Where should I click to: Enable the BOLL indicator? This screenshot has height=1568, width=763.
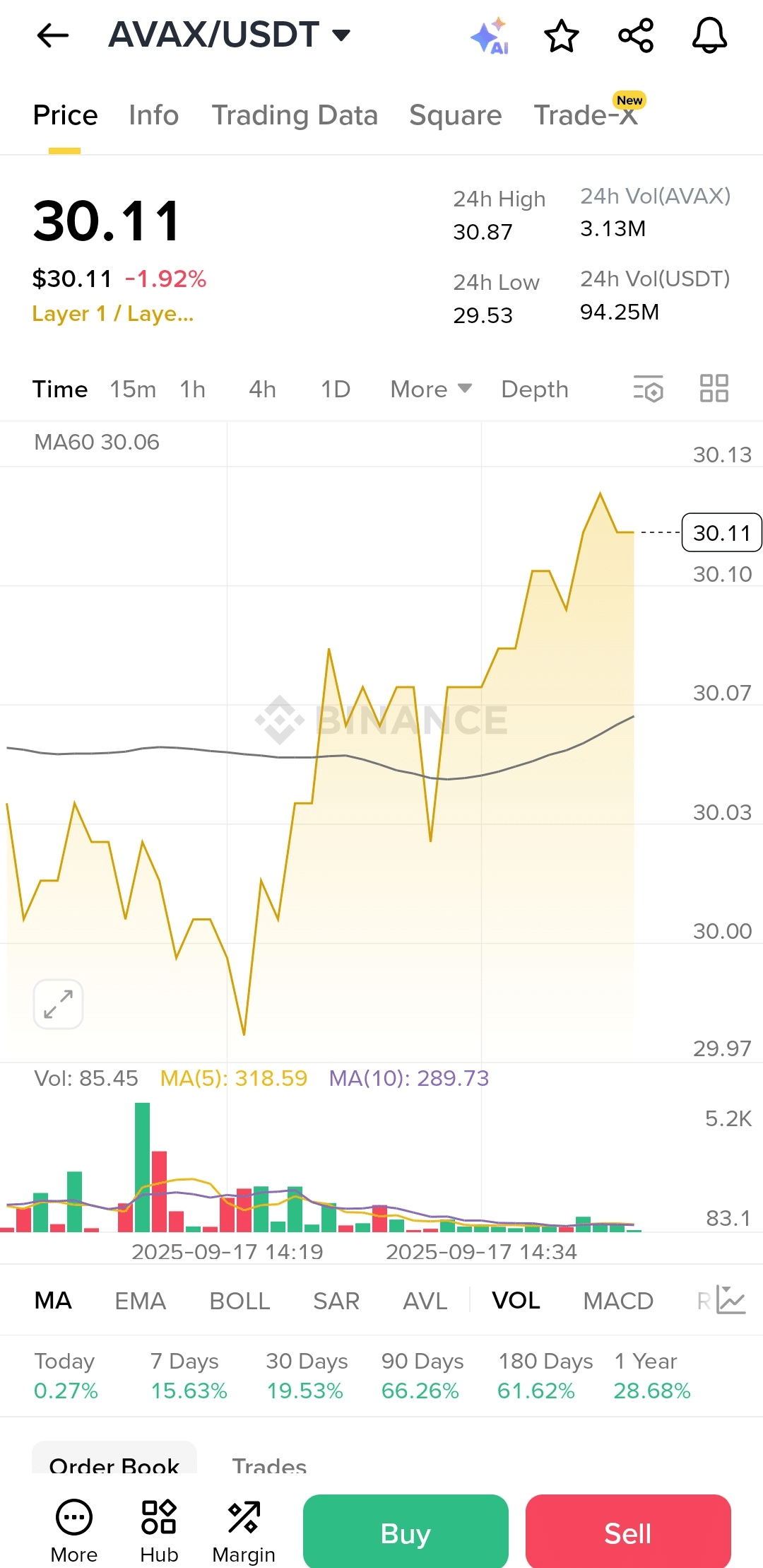pyautogui.click(x=239, y=1301)
